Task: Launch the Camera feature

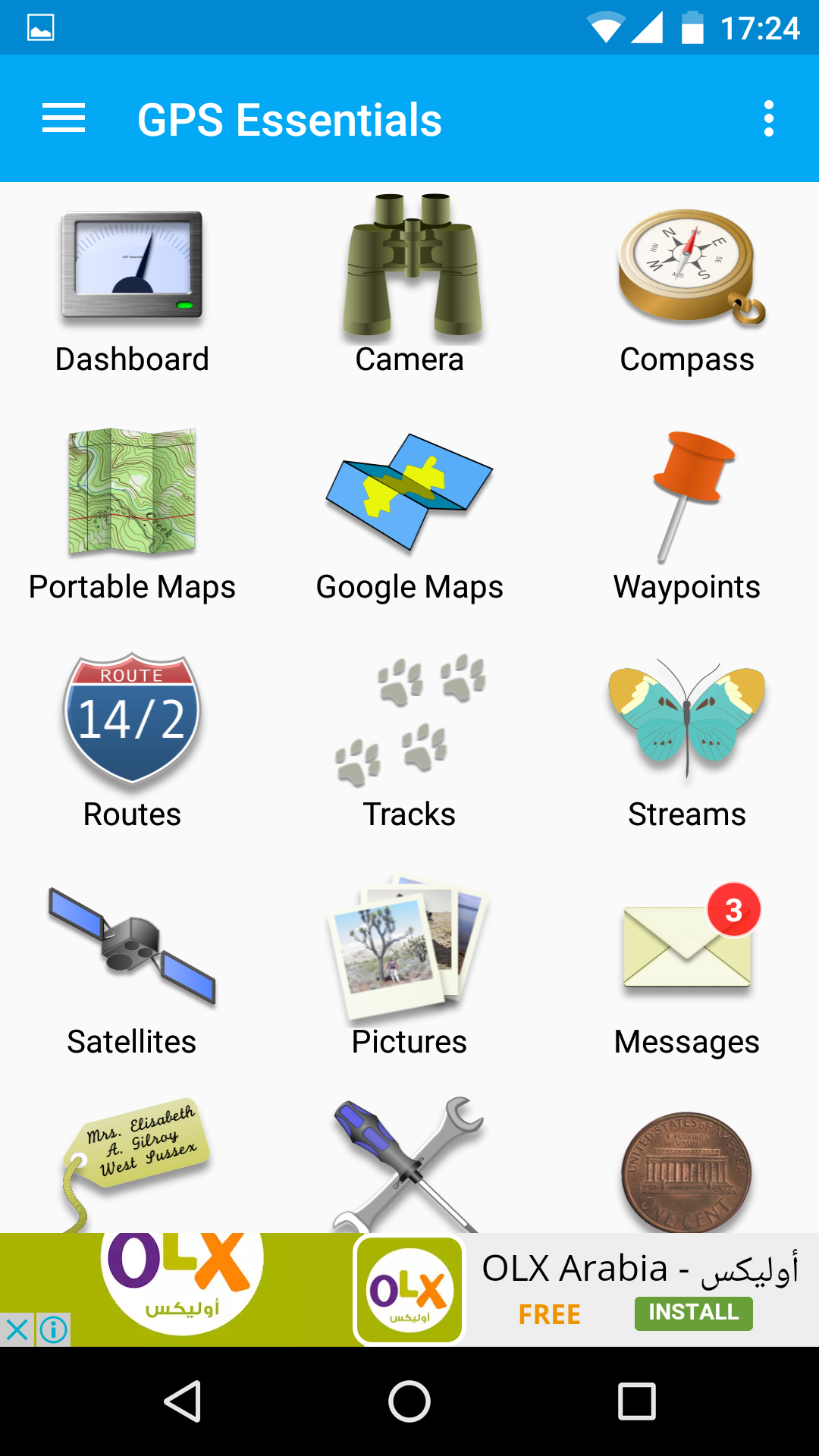Action: point(409,292)
